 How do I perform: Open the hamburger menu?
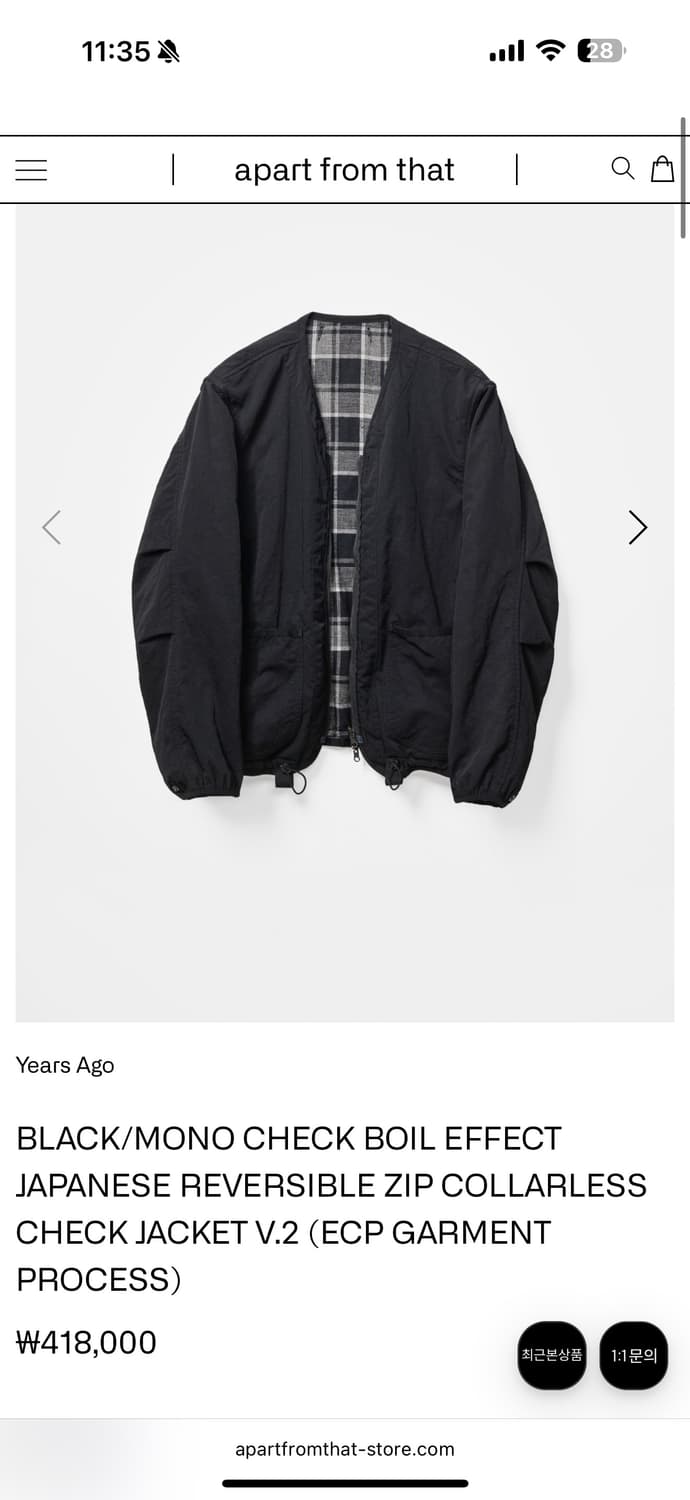tap(31, 170)
